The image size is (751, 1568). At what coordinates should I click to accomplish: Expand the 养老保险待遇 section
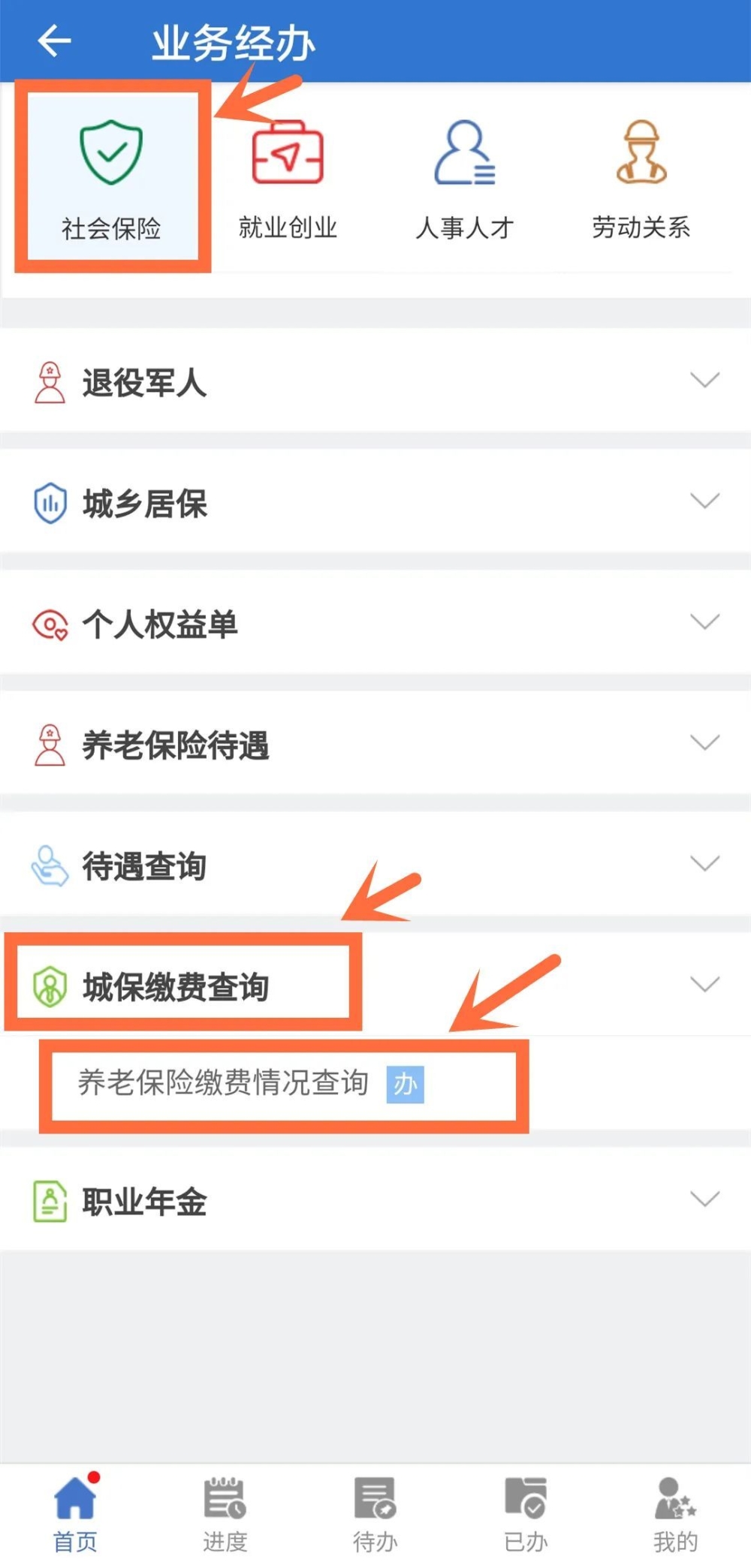click(375, 743)
